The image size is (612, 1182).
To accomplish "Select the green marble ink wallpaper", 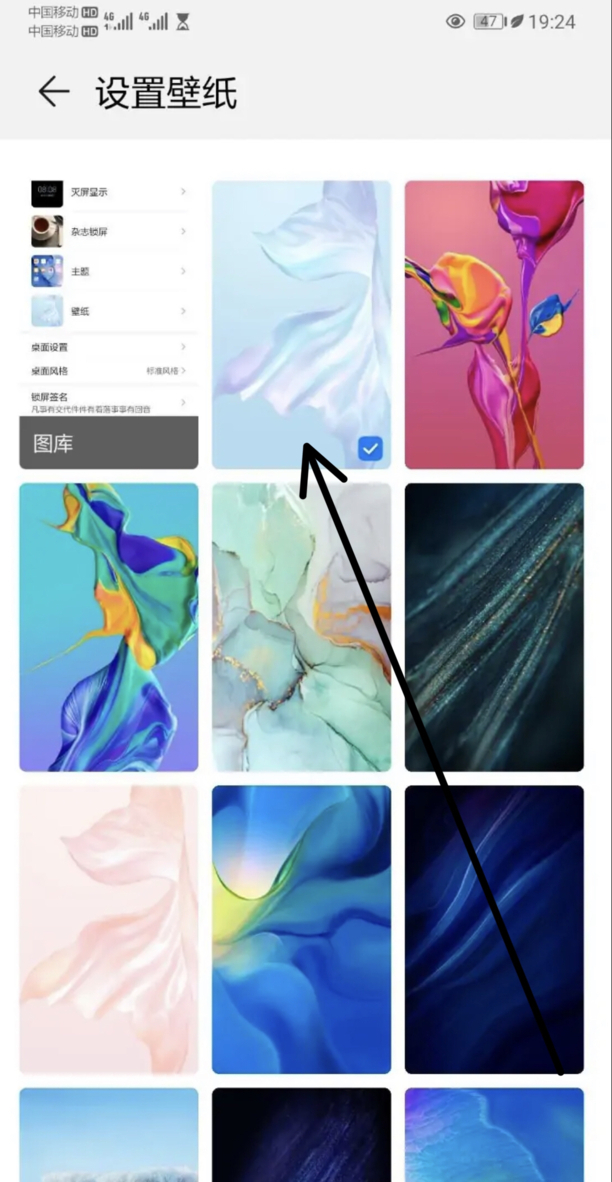I will [301, 627].
